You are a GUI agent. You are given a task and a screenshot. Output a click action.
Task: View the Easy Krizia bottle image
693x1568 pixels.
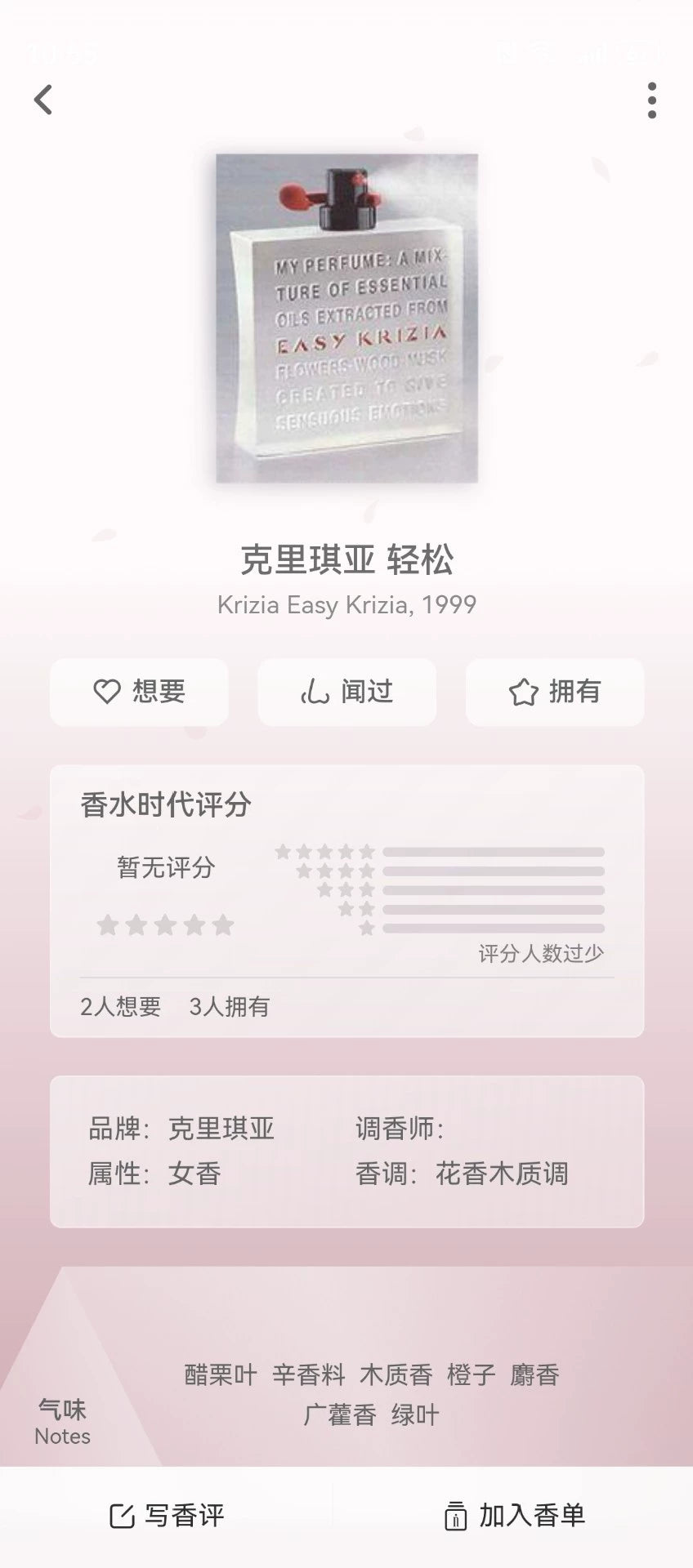(x=346, y=318)
